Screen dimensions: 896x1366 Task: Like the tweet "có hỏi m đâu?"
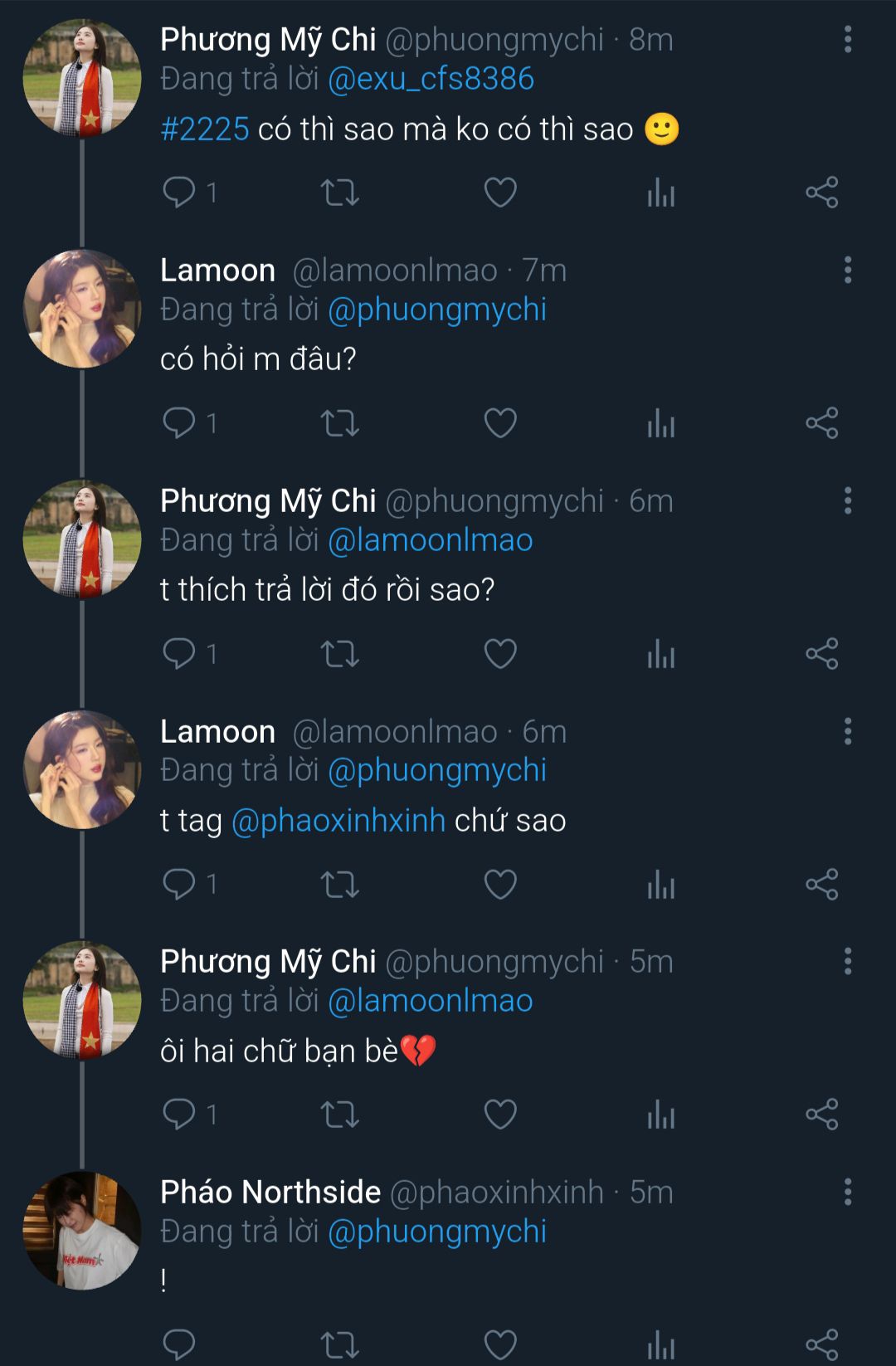tap(500, 423)
